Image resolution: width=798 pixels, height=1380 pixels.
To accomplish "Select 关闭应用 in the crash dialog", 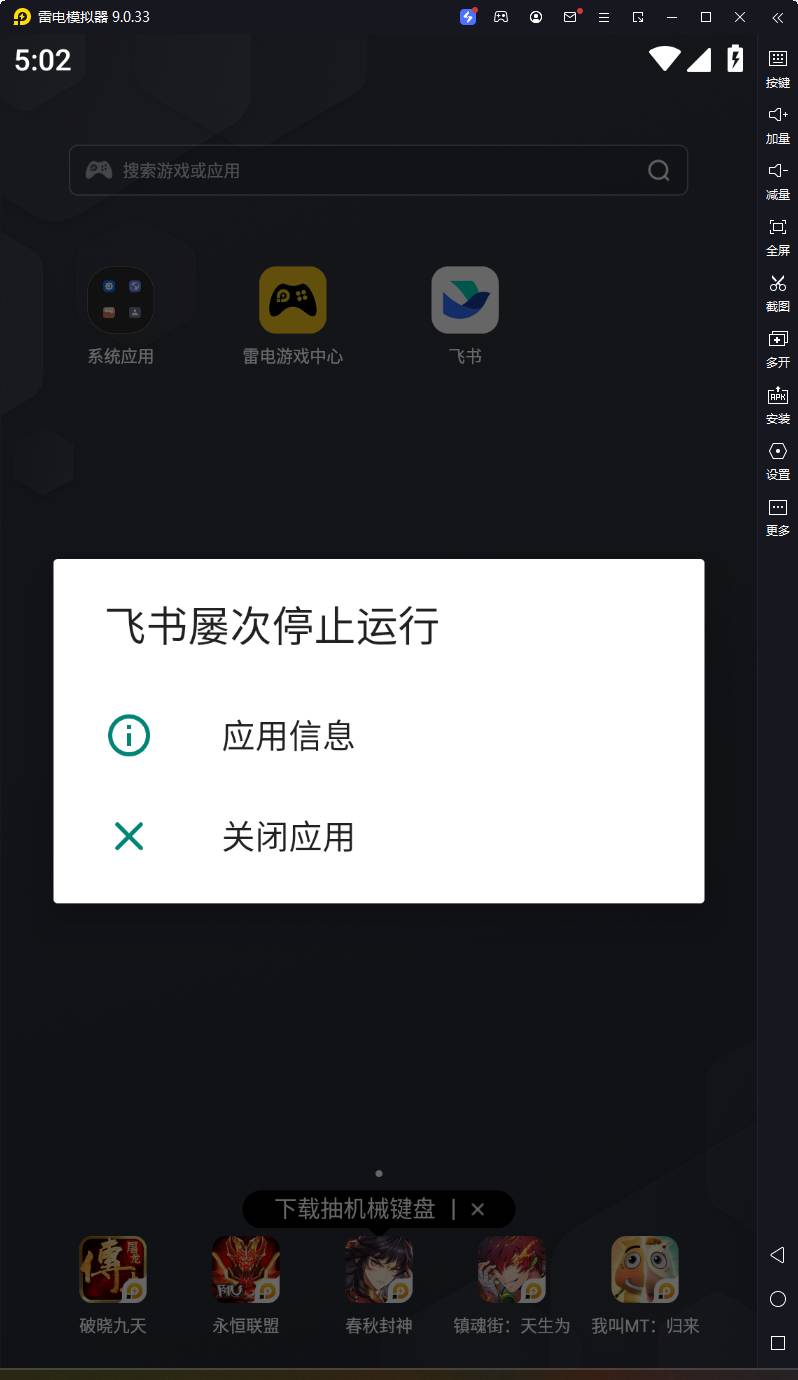I will click(287, 836).
